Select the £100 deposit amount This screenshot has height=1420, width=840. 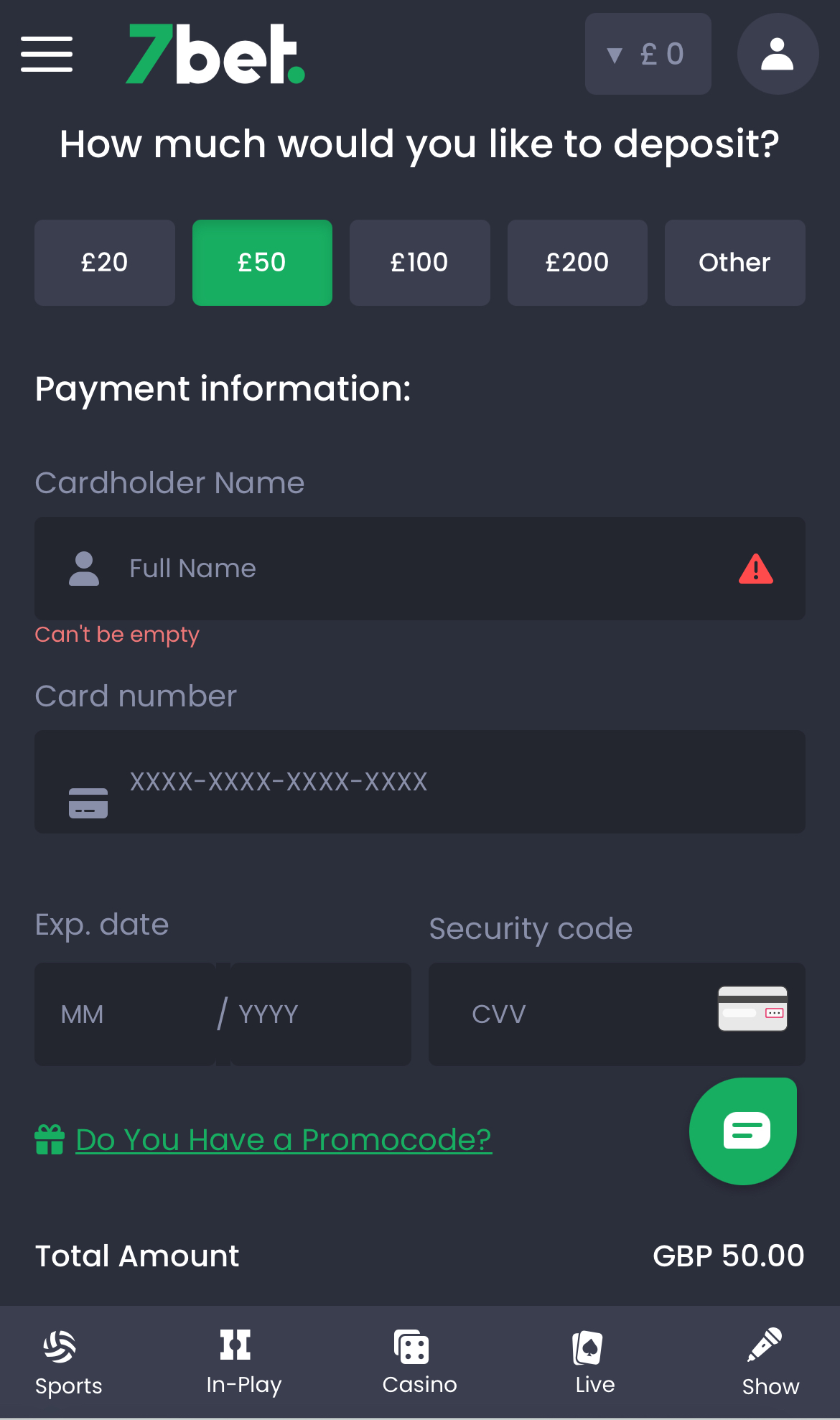(x=419, y=262)
